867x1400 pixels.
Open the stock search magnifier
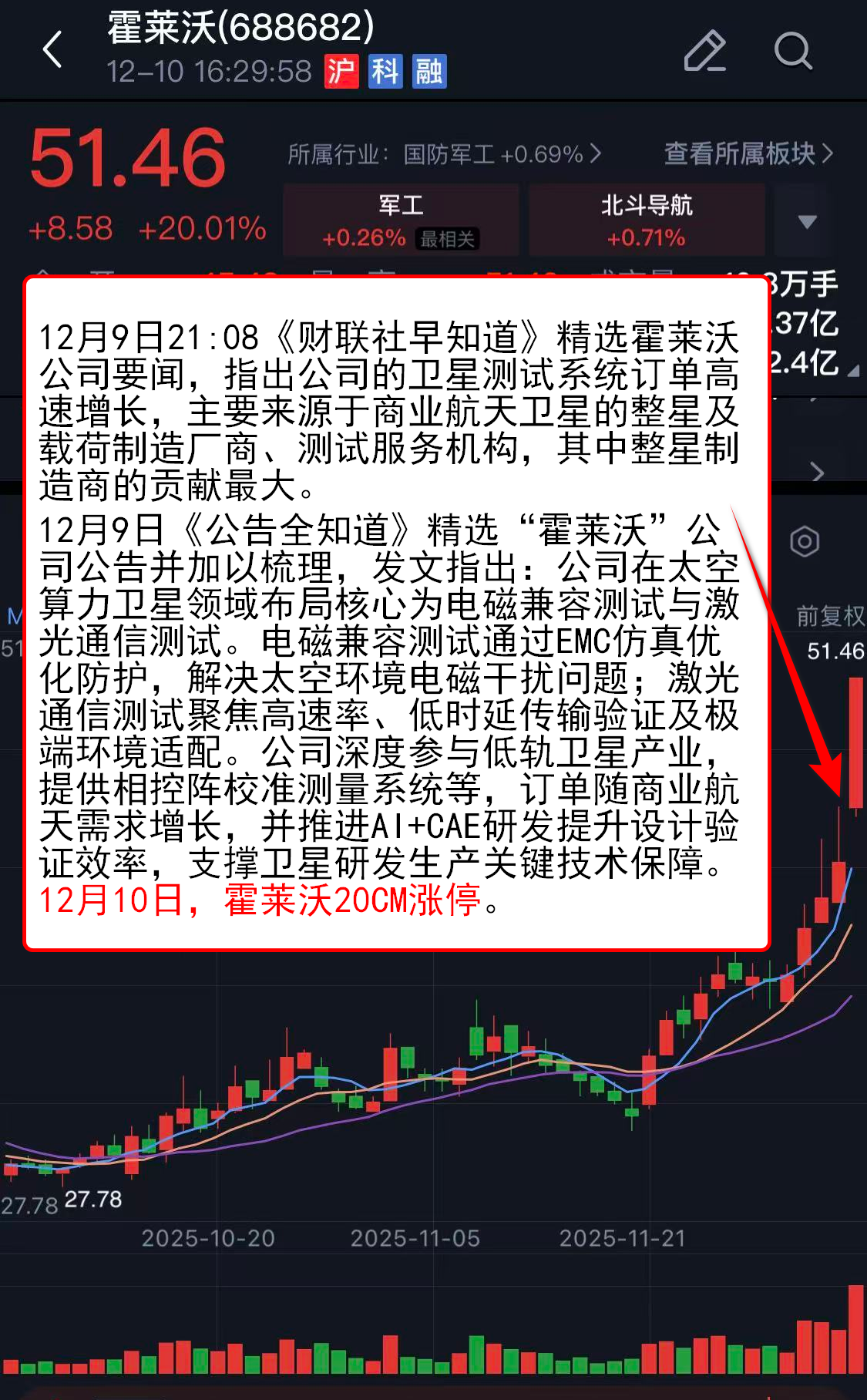pos(792,51)
